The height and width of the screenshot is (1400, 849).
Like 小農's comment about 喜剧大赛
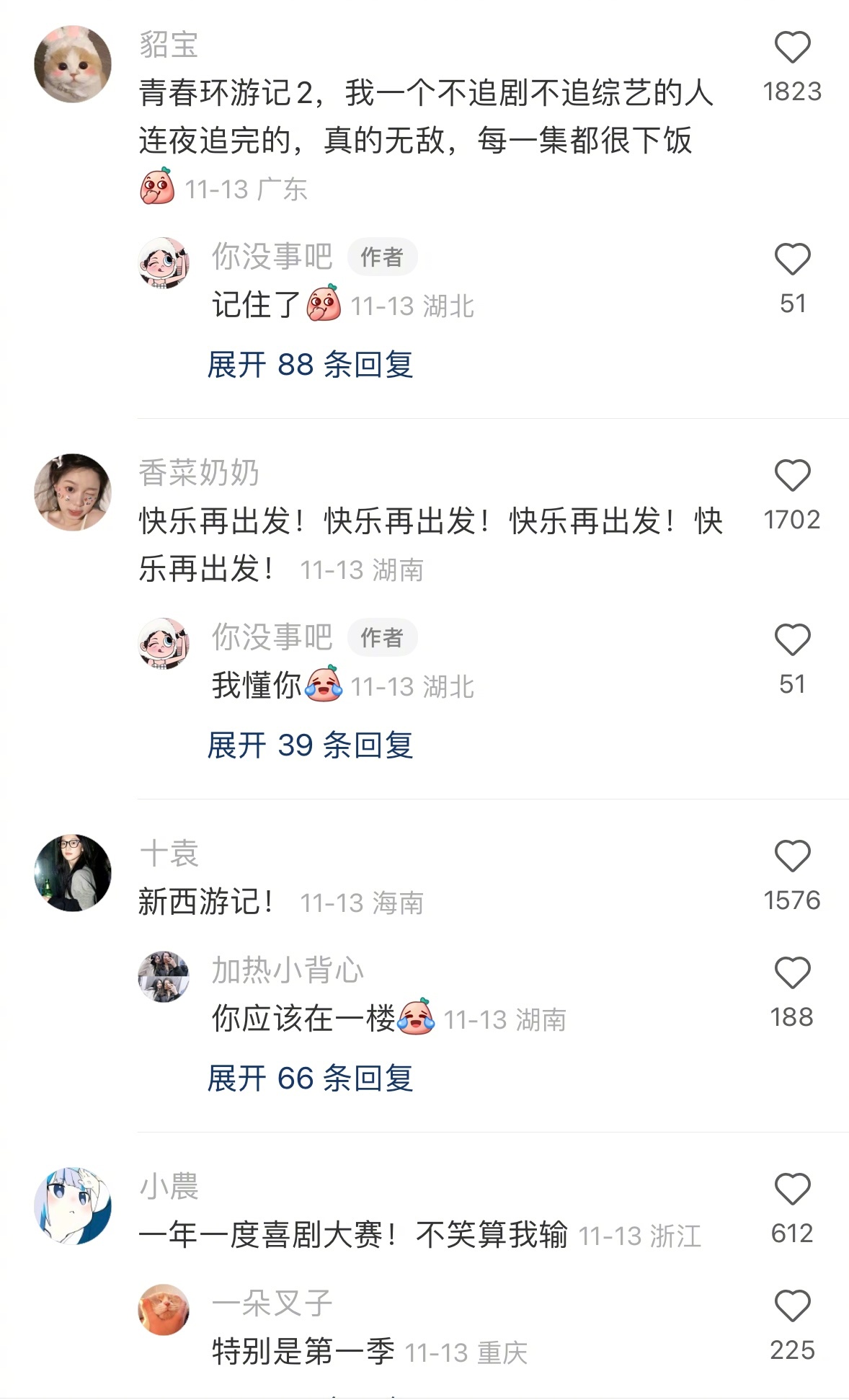click(792, 1189)
